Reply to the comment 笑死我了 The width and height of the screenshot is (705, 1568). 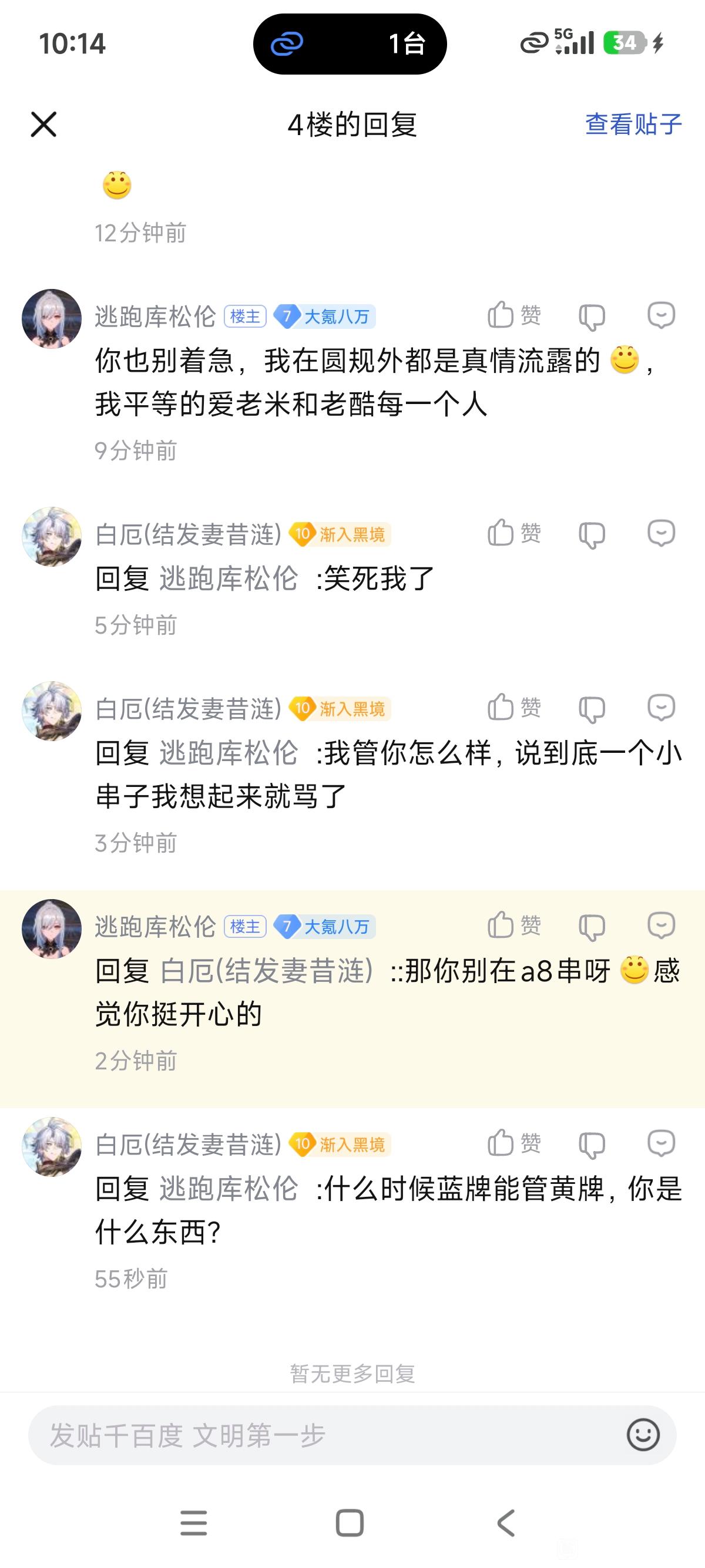click(660, 534)
